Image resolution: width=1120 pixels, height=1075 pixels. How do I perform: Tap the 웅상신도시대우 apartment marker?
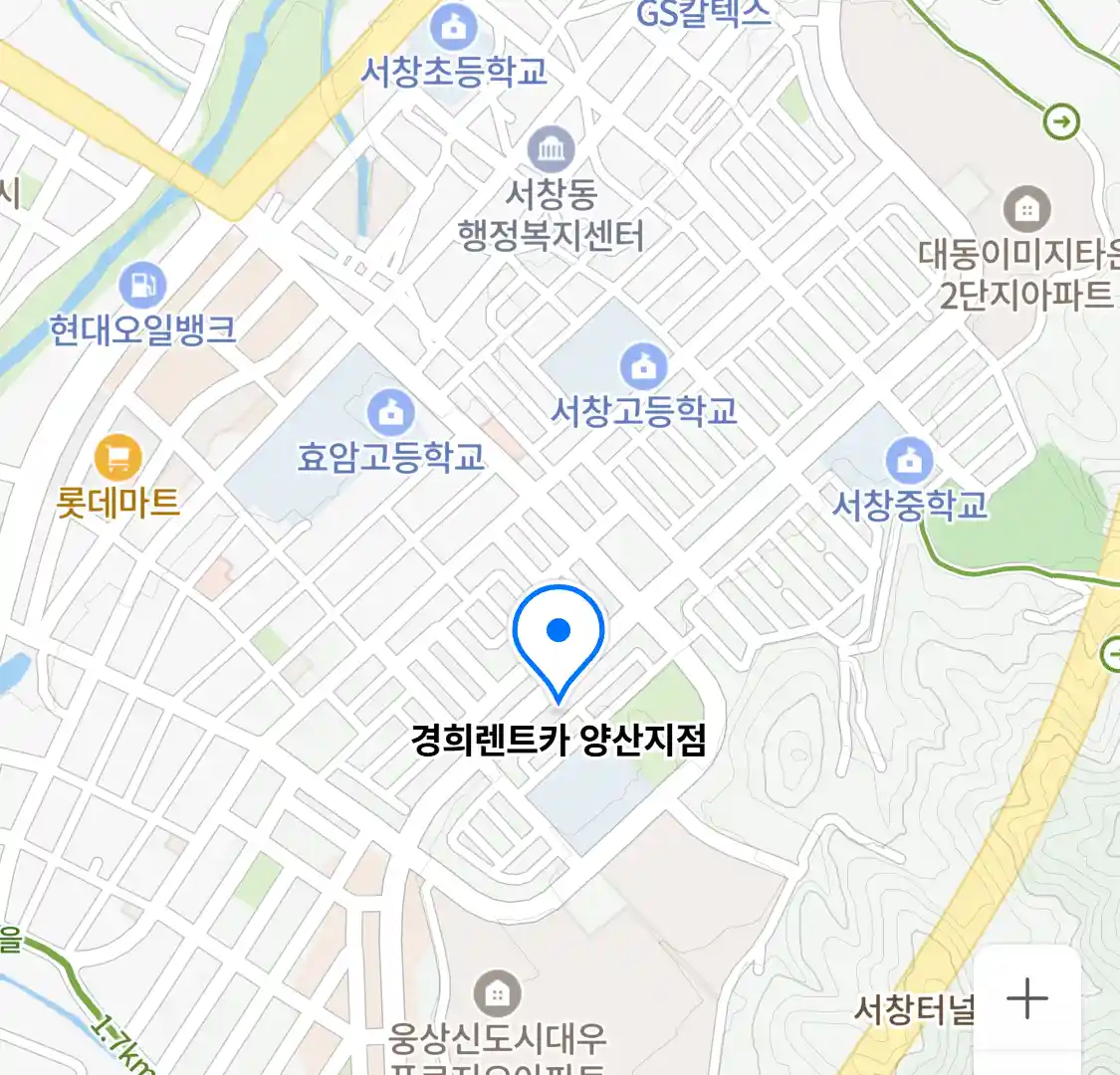(497, 992)
